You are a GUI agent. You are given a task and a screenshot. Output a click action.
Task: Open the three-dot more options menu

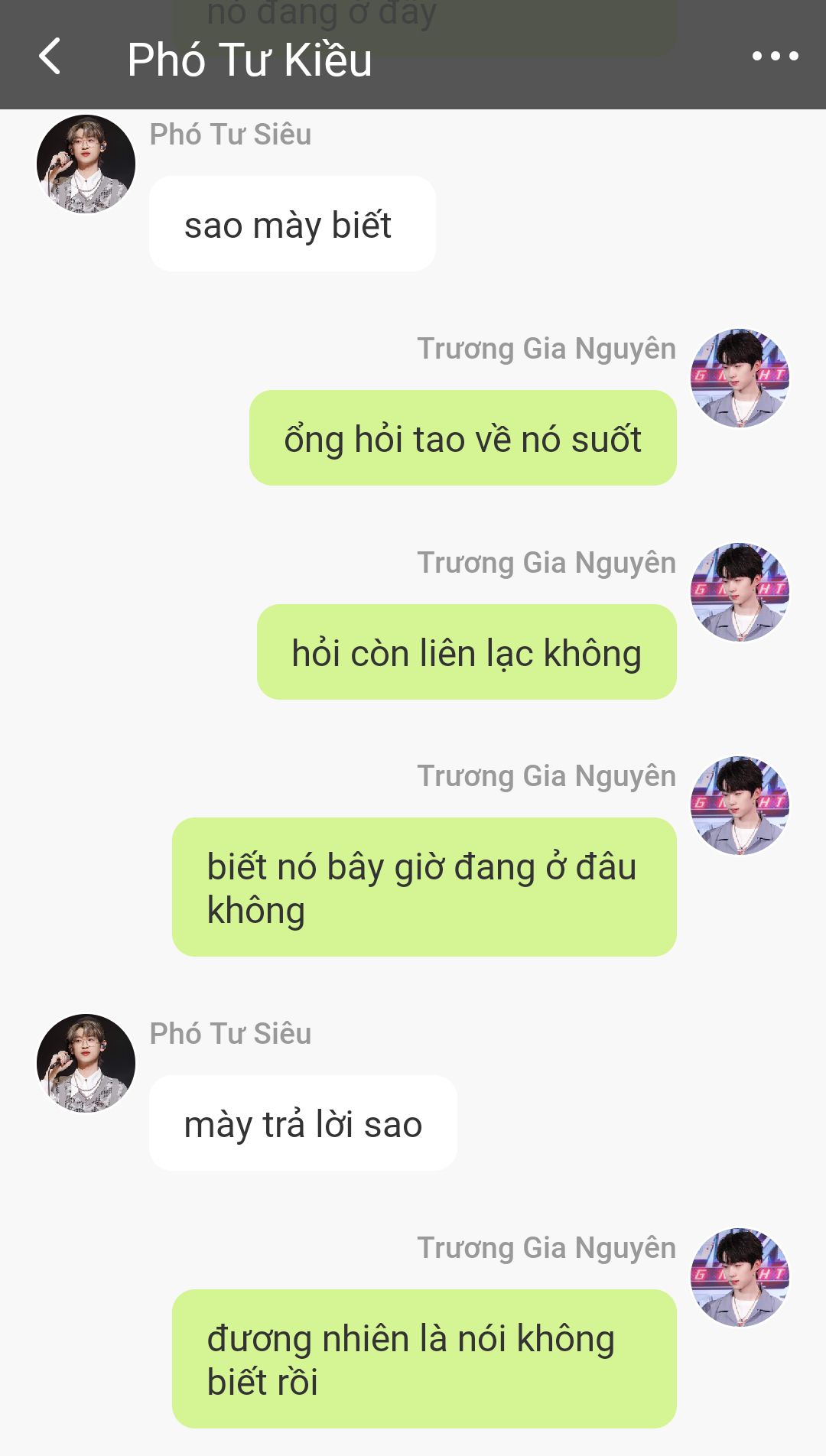click(775, 56)
